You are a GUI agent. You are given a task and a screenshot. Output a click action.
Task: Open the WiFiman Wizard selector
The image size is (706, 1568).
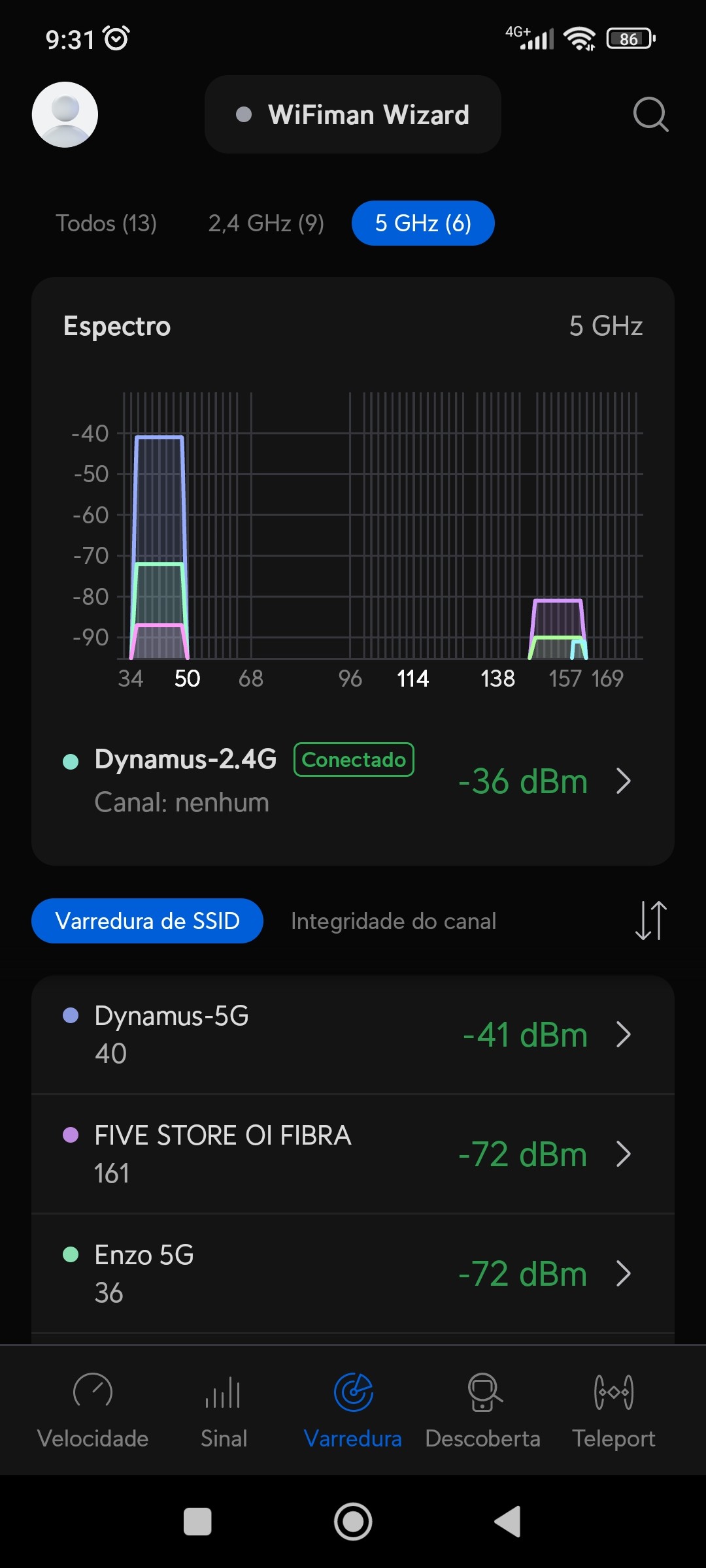click(x=353, y=115)
